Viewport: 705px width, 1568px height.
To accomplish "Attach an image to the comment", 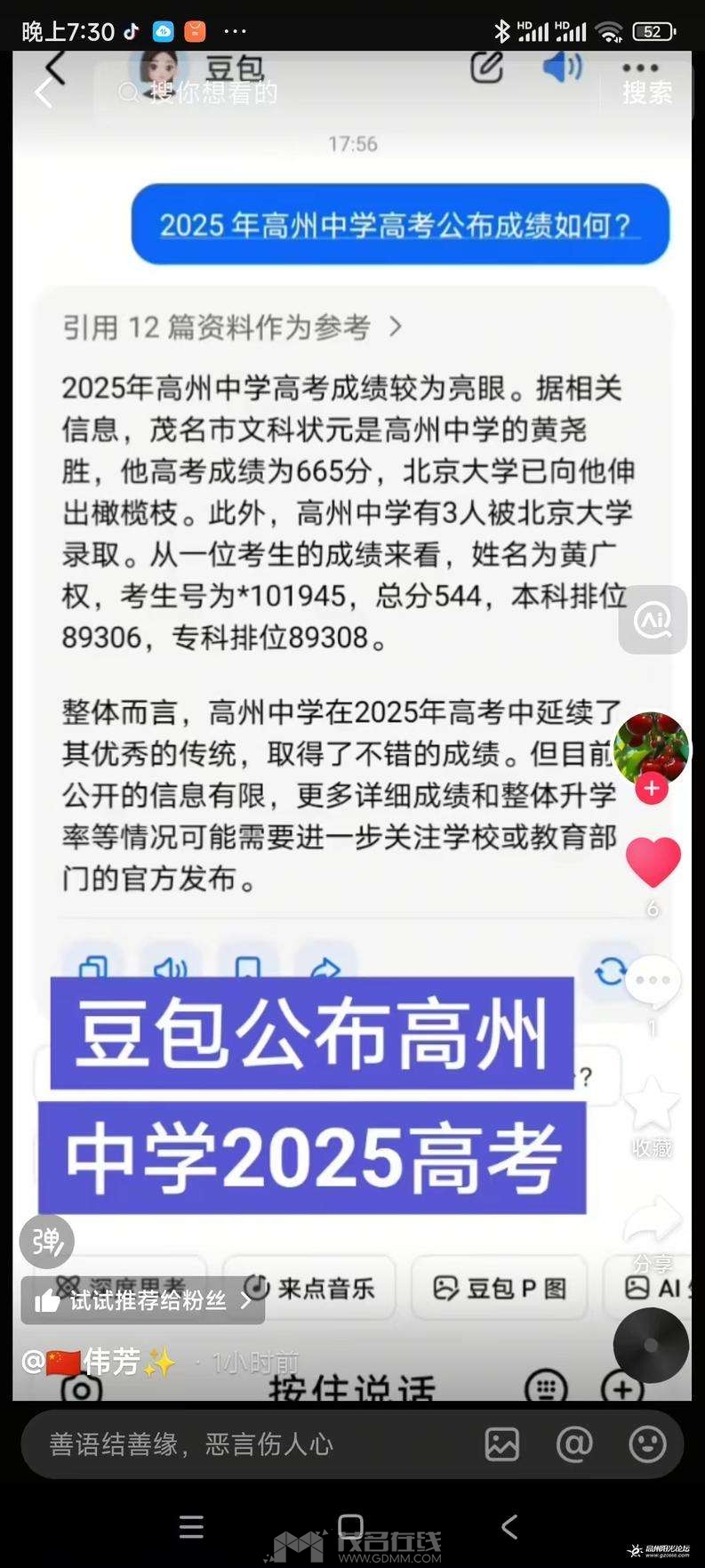I will pos(501,1444).
